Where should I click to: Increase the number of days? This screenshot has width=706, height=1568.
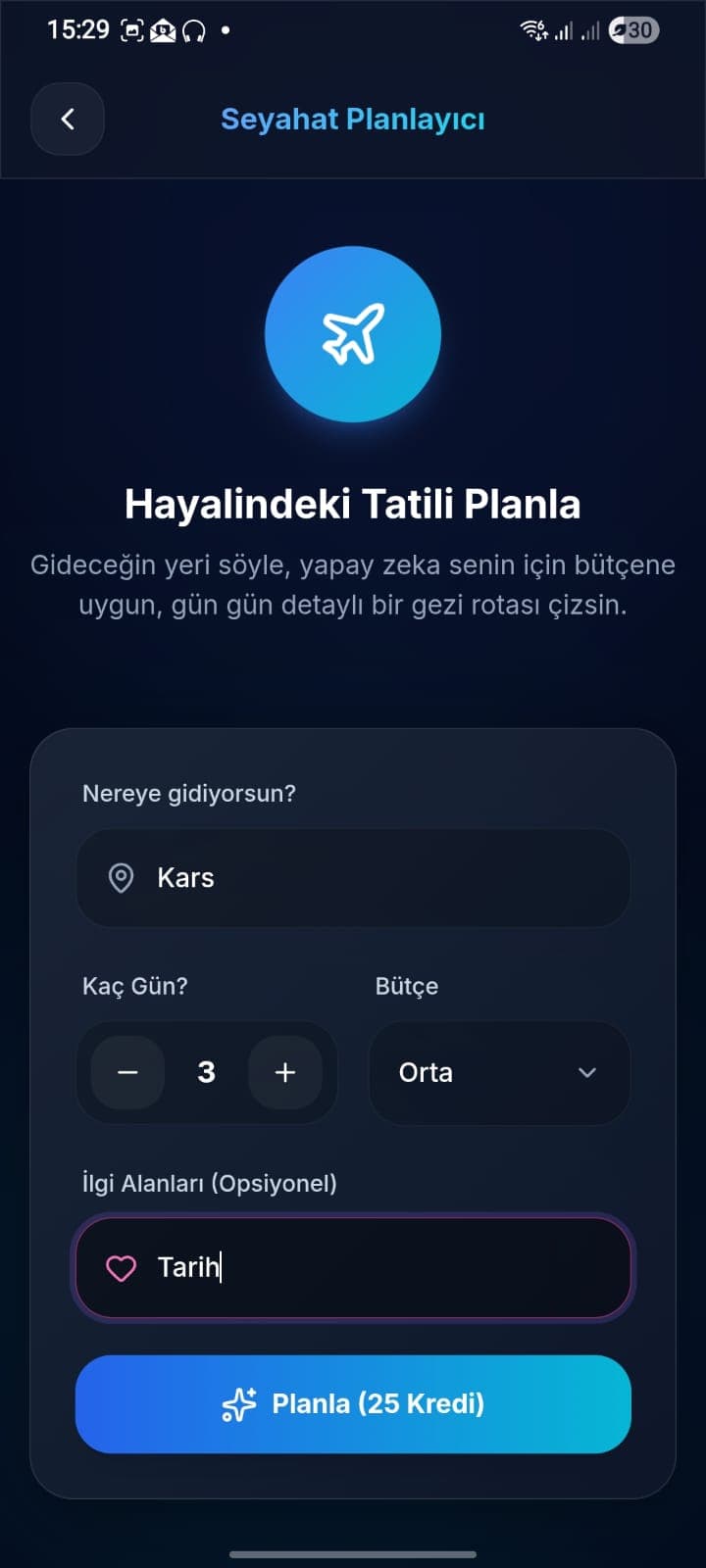[285, 1072]
